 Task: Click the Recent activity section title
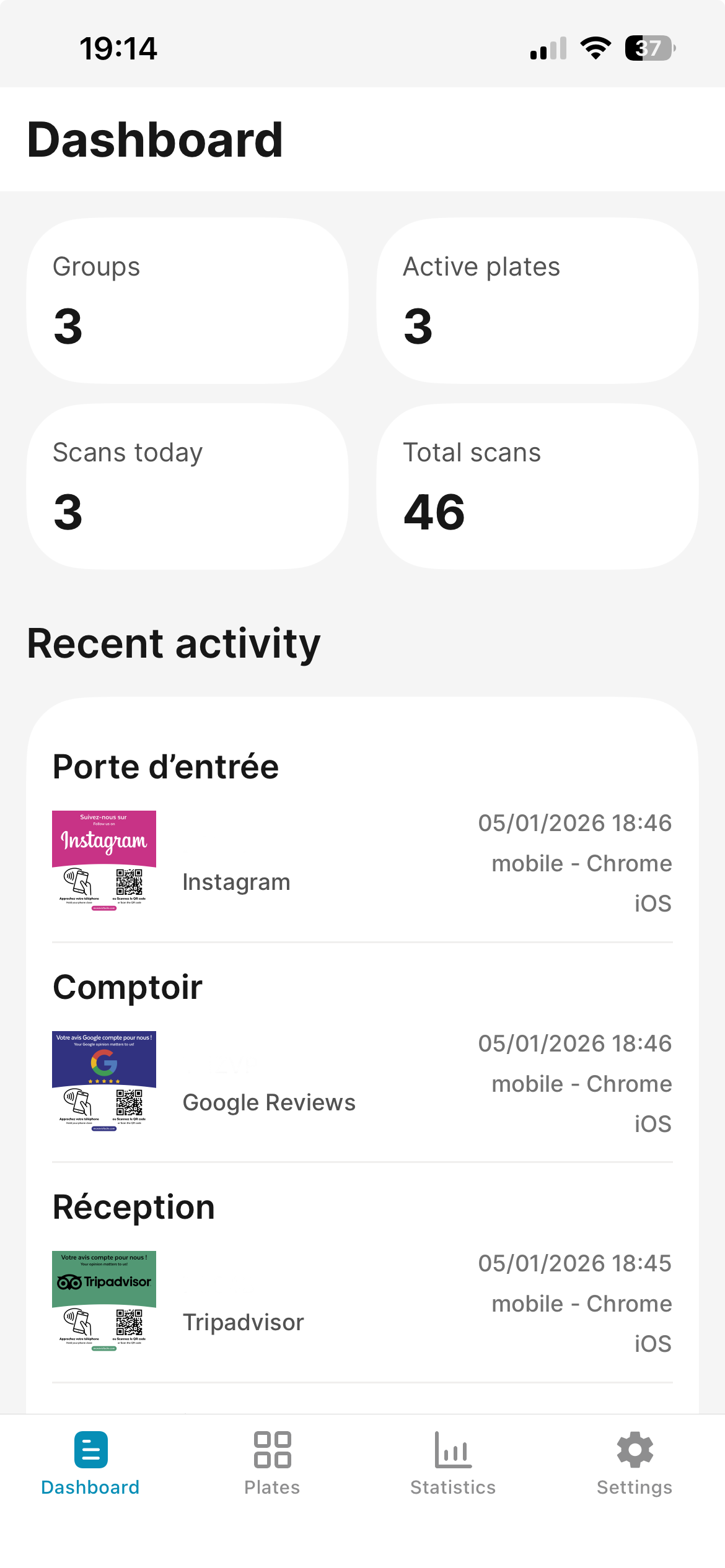173,643
